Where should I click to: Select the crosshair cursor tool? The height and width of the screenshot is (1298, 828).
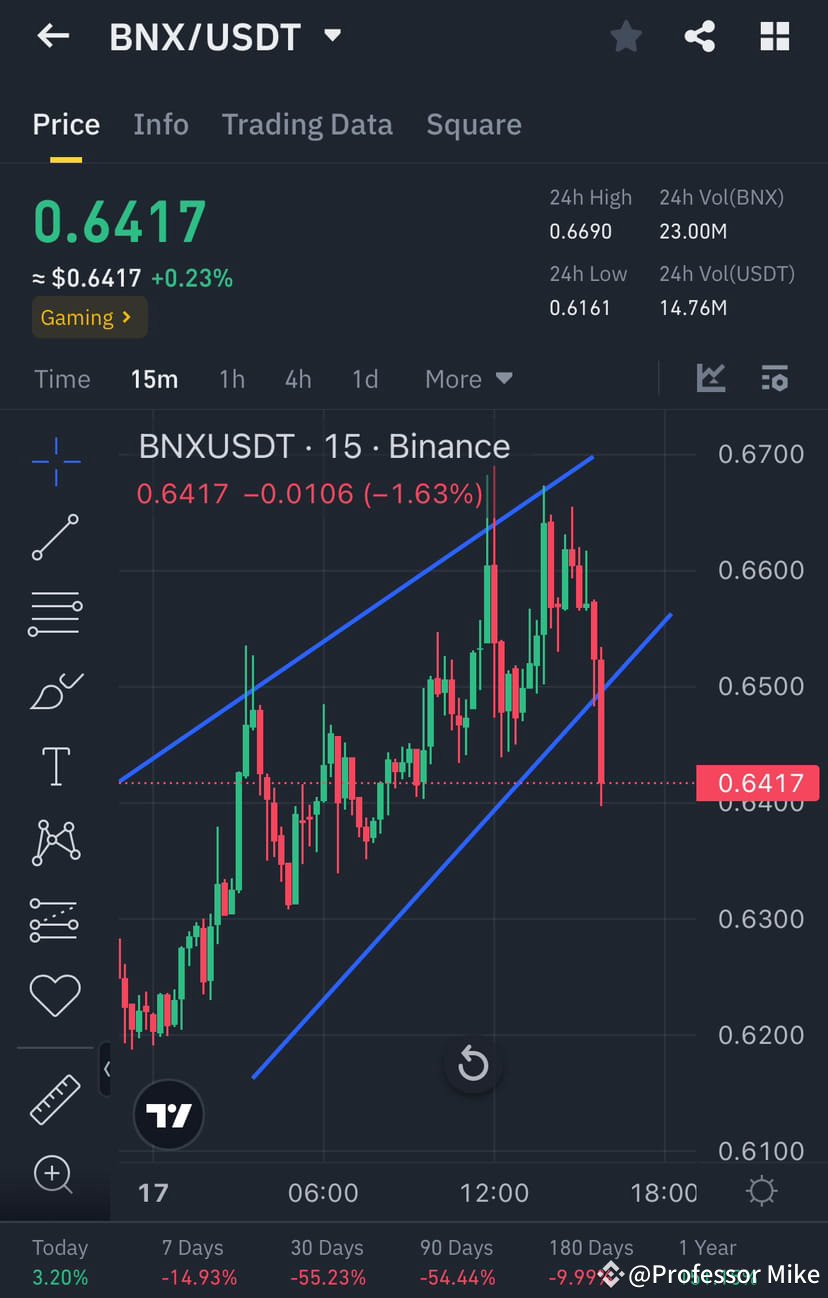[55, 462]
